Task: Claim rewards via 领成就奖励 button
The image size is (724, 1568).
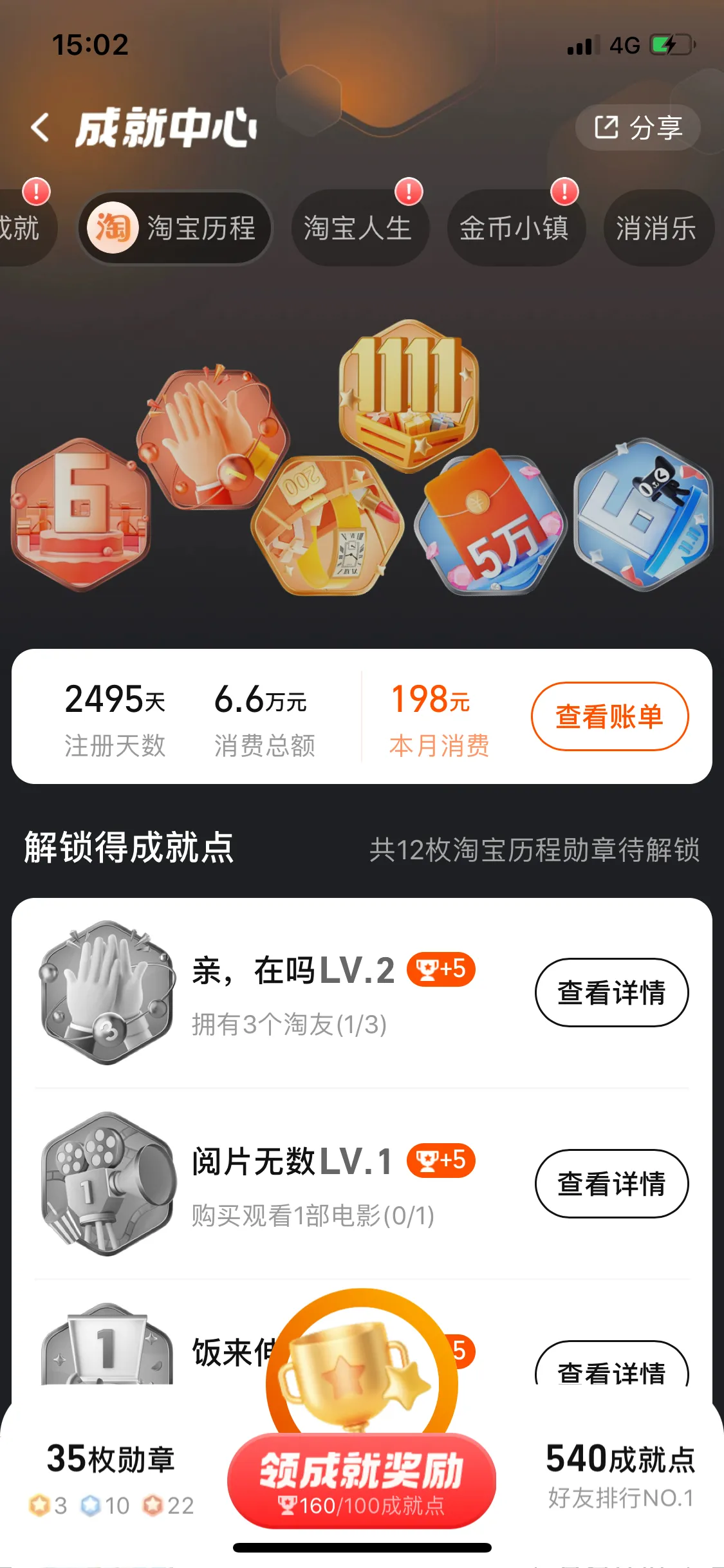Action: [x=361, y=1480]
